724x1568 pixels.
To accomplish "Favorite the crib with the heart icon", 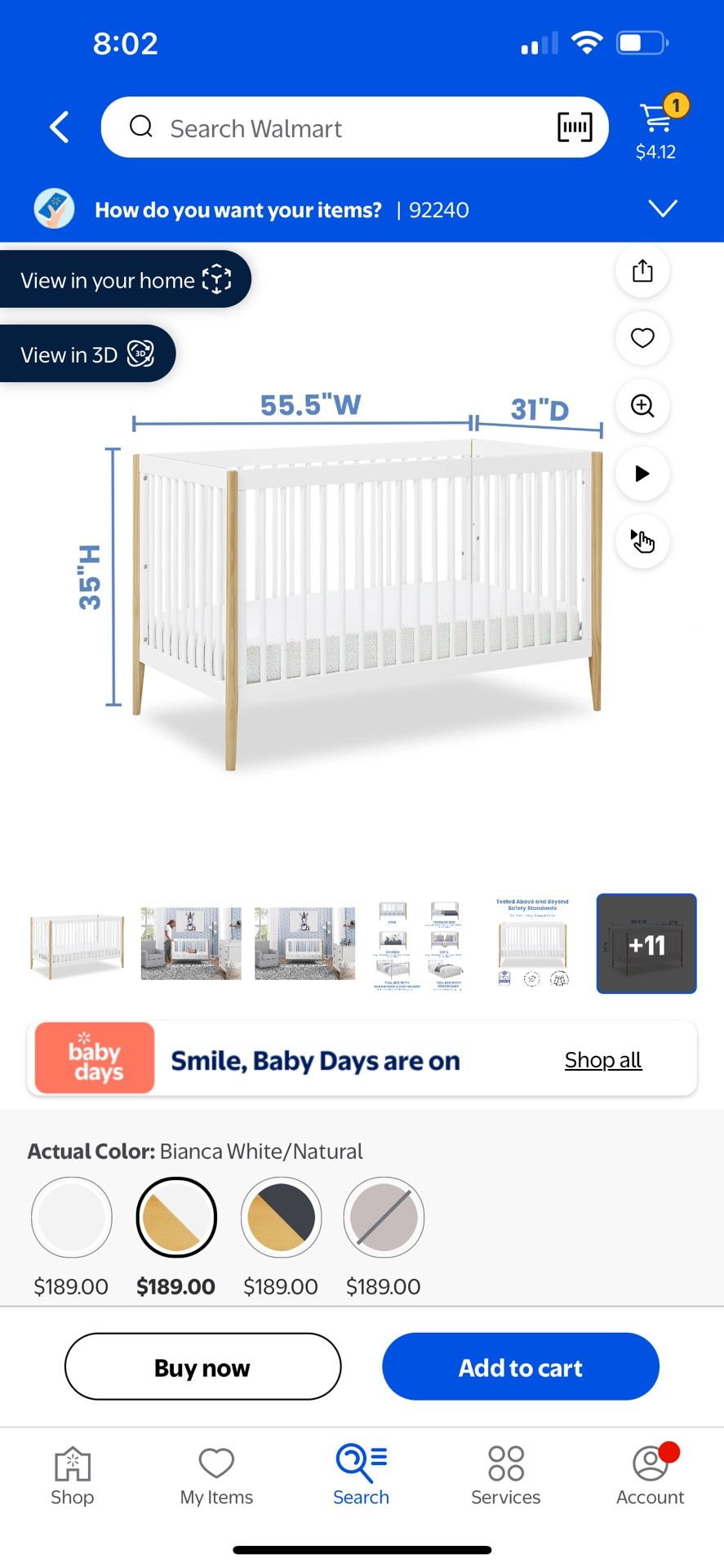I will 642,338.
